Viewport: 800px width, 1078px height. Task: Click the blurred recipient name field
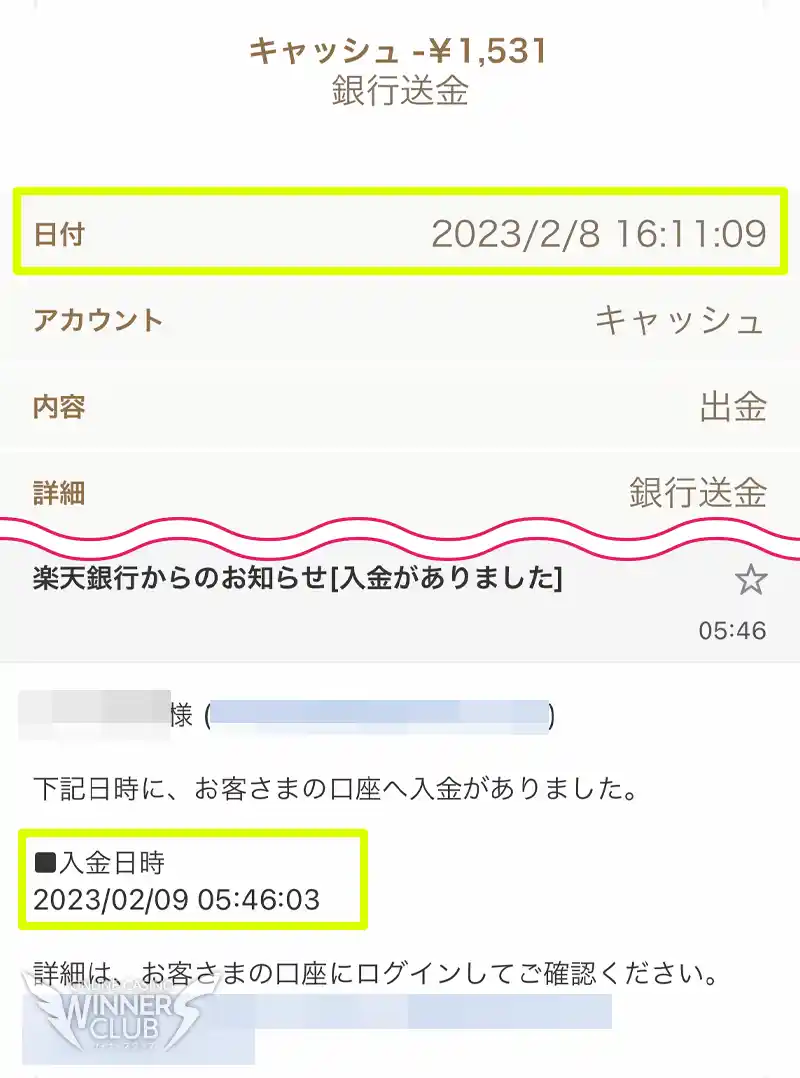coord(95,710)
